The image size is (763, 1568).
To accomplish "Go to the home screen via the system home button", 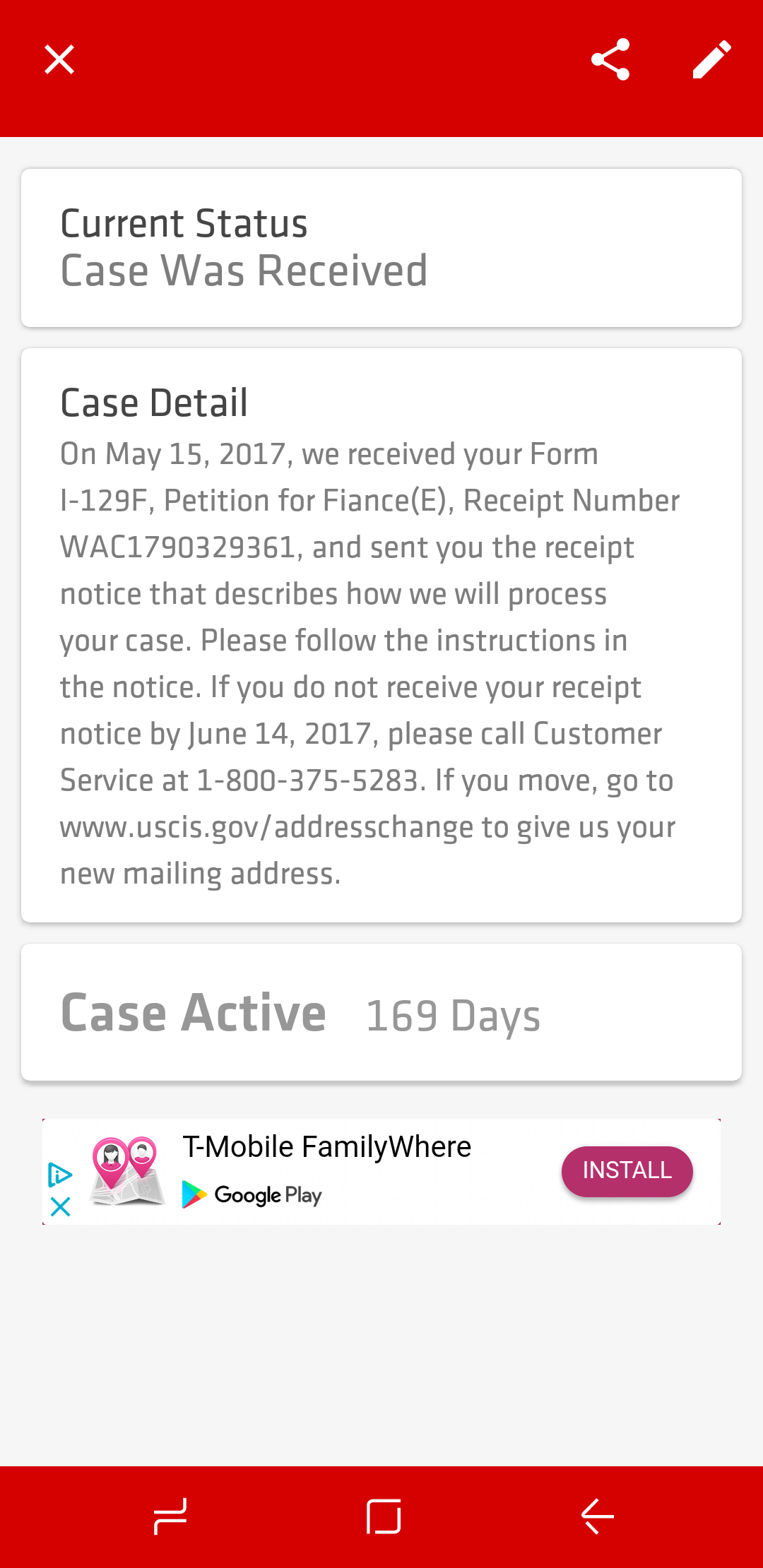I will [x=384, y=1516].
